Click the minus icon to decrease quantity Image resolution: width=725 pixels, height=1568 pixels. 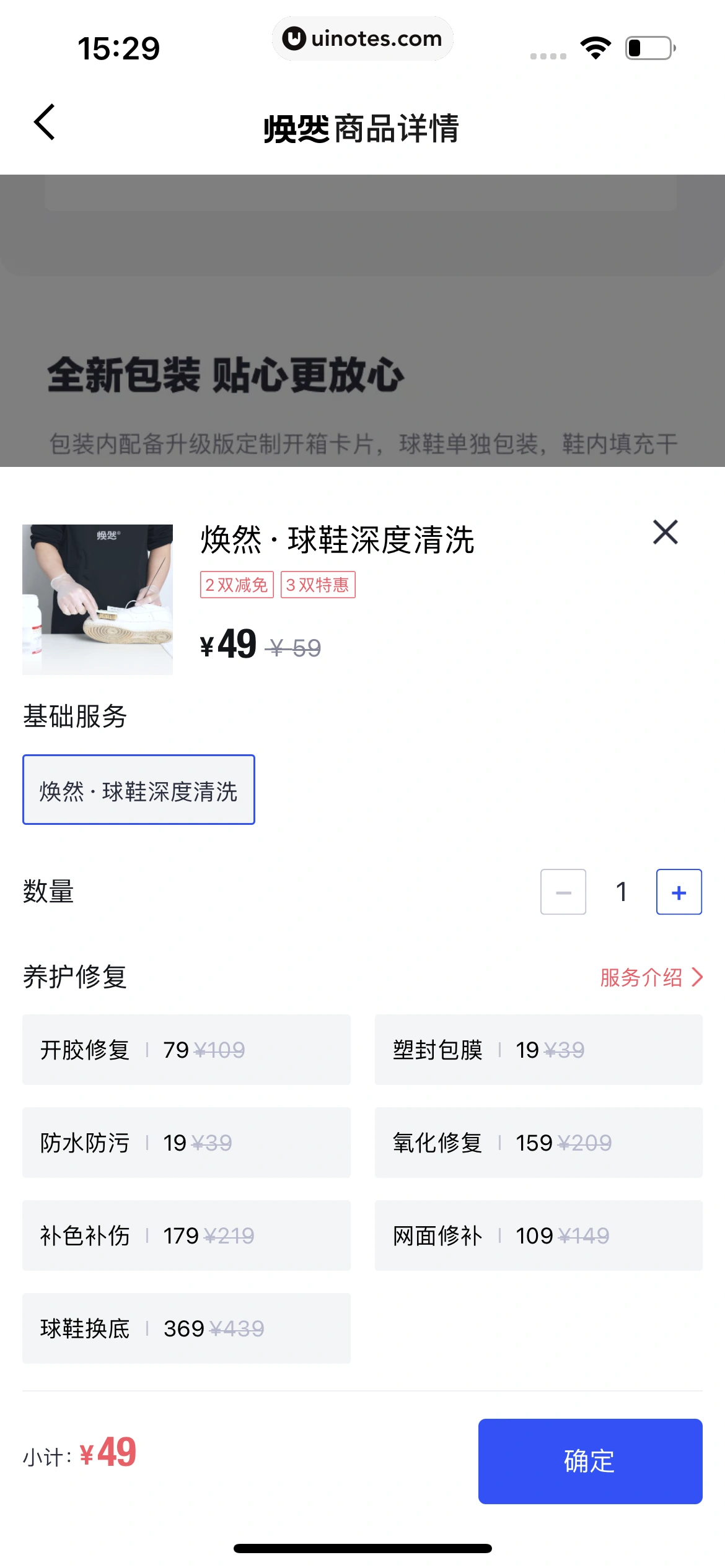(x=563, y=892)
